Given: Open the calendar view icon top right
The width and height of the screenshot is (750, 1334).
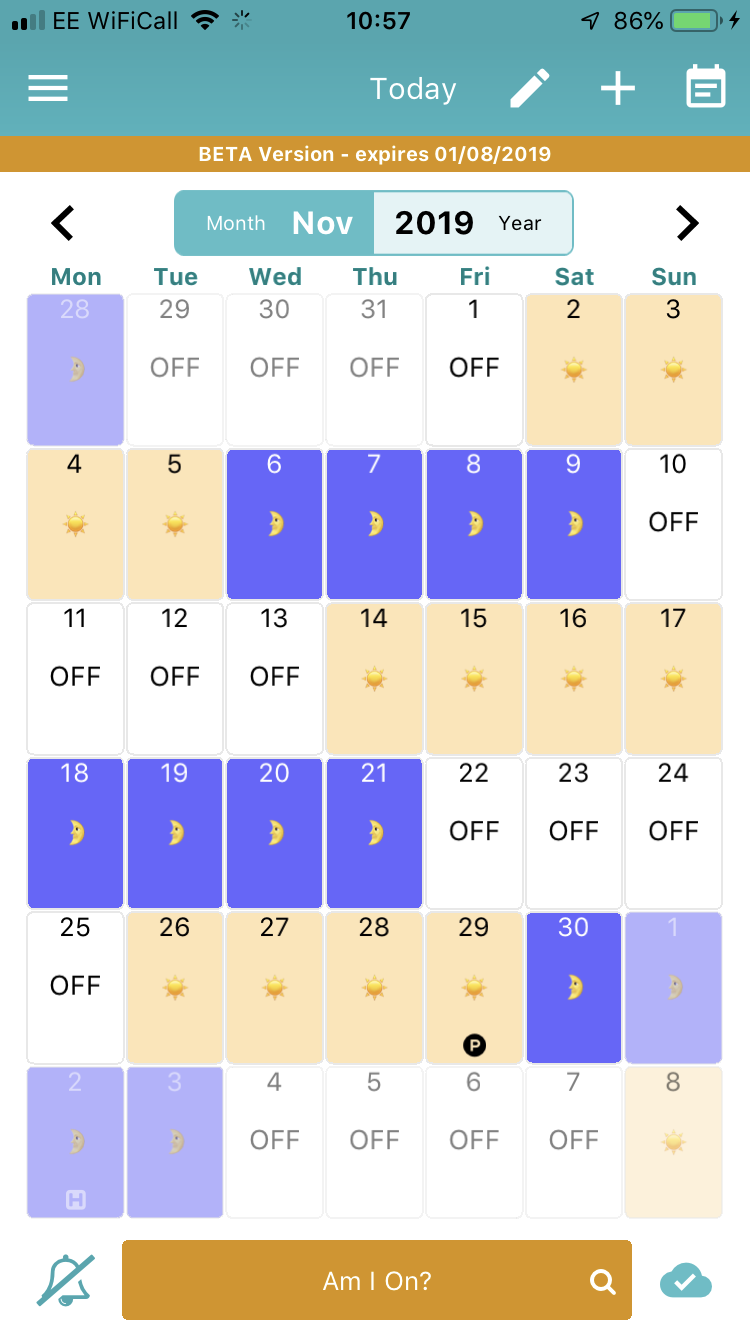Looking at the screenshot, I should (x=705, y=87).
